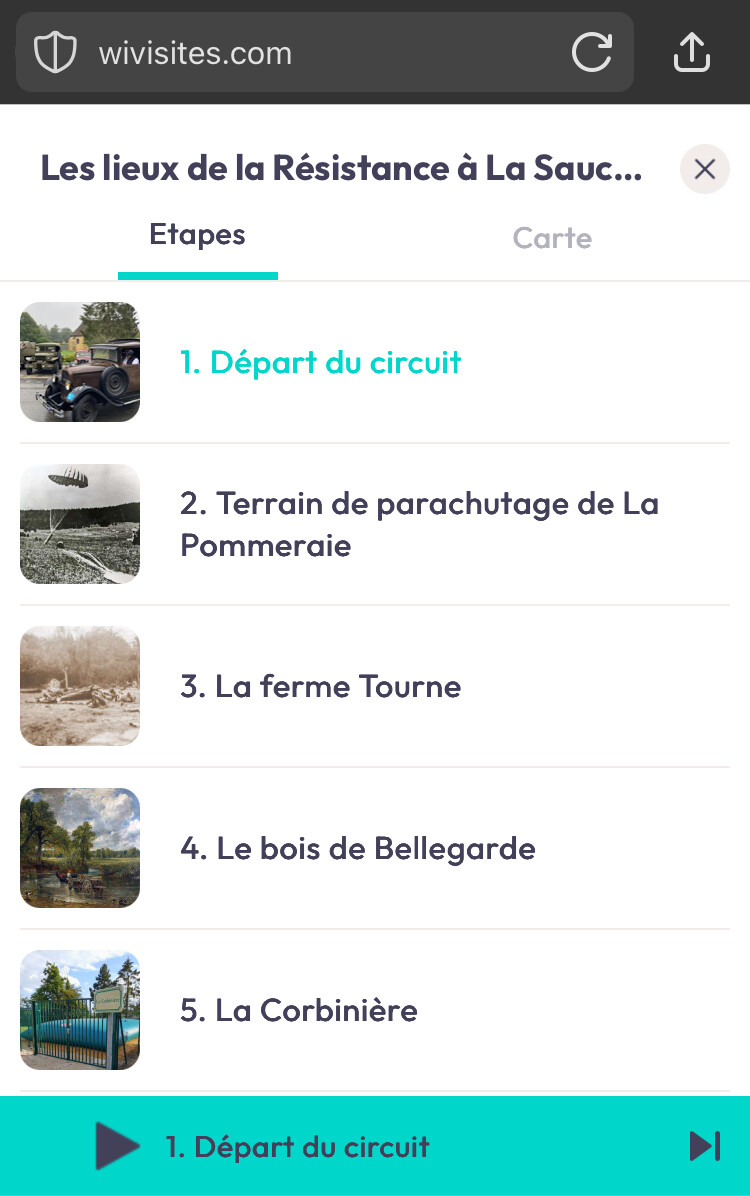
Task: Tap the wivisites.com address bar
Action: (300, 52)
